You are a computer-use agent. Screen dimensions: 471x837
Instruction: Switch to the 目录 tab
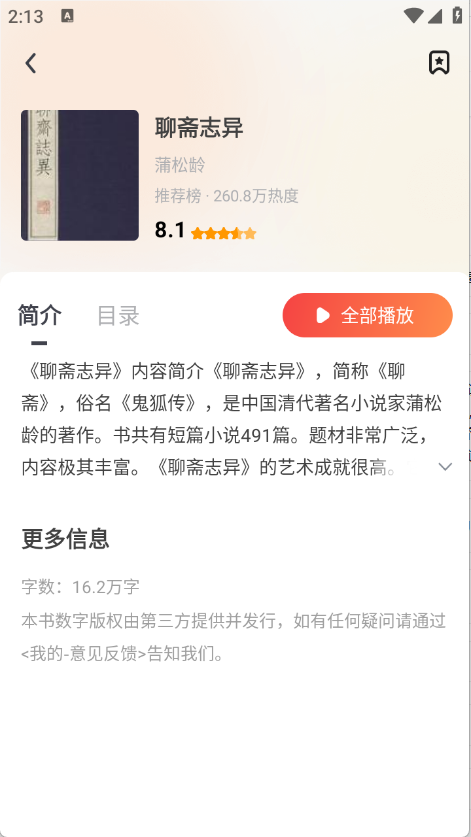118,315
